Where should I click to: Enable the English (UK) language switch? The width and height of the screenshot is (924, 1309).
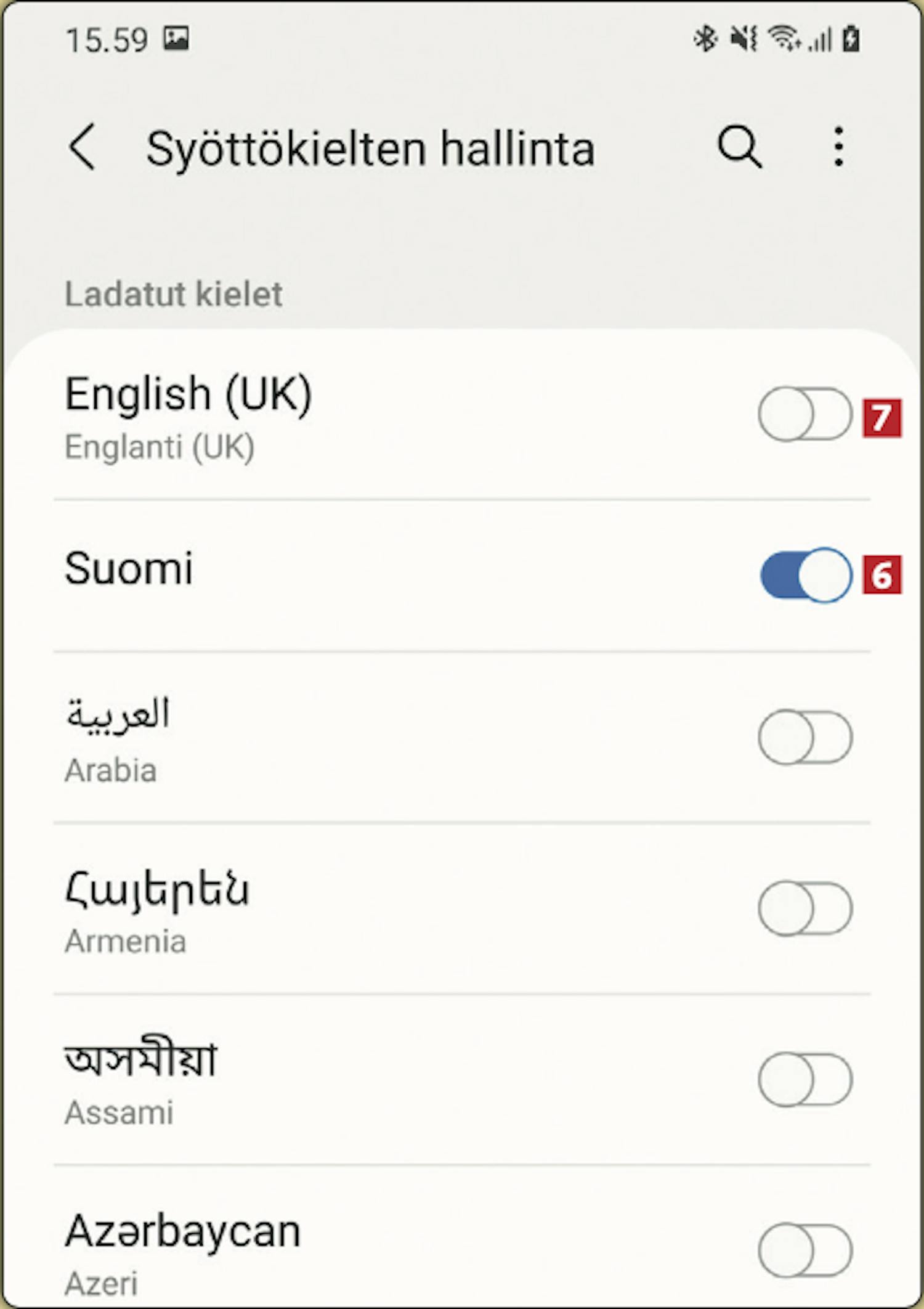point(804,414)
